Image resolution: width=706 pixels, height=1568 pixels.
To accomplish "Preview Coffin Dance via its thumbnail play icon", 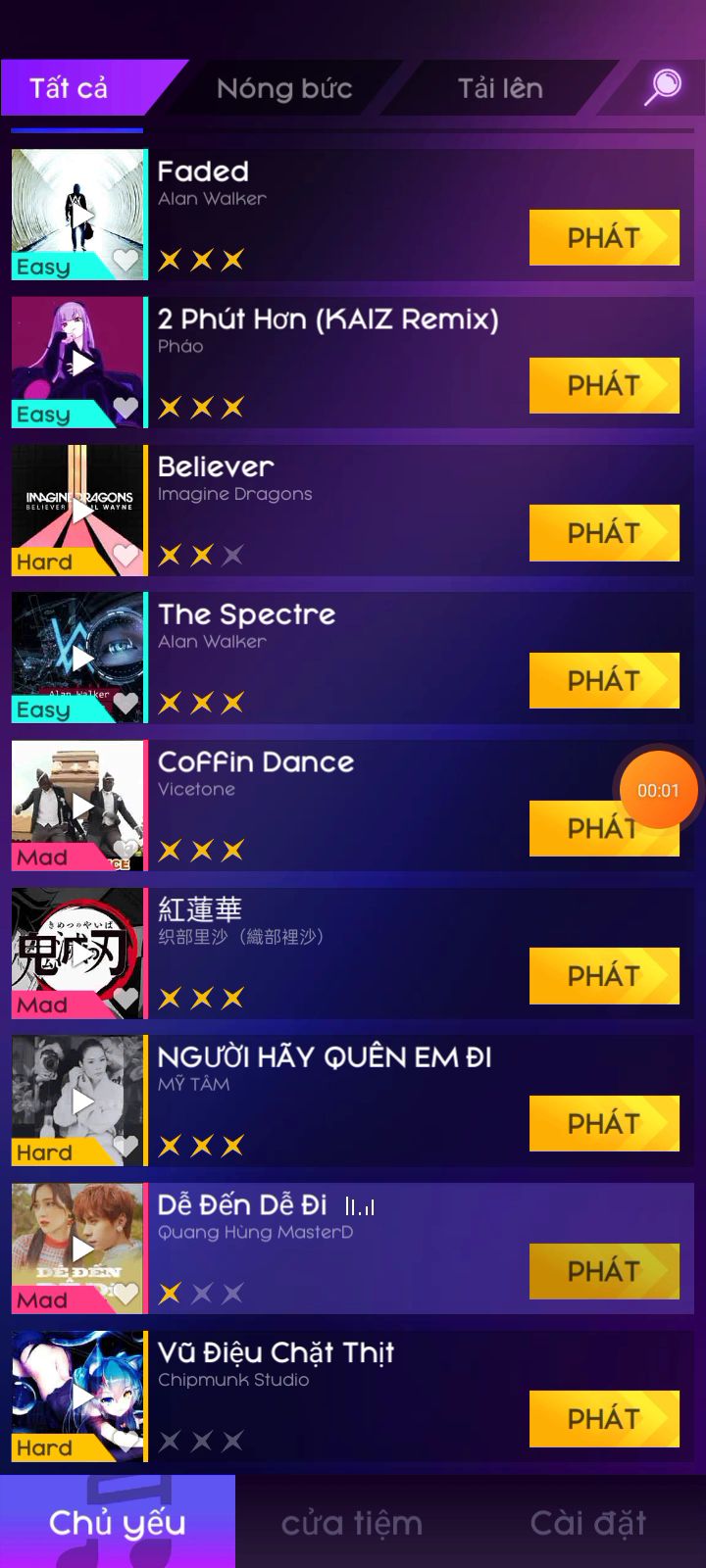I will (x=82, y=806).
